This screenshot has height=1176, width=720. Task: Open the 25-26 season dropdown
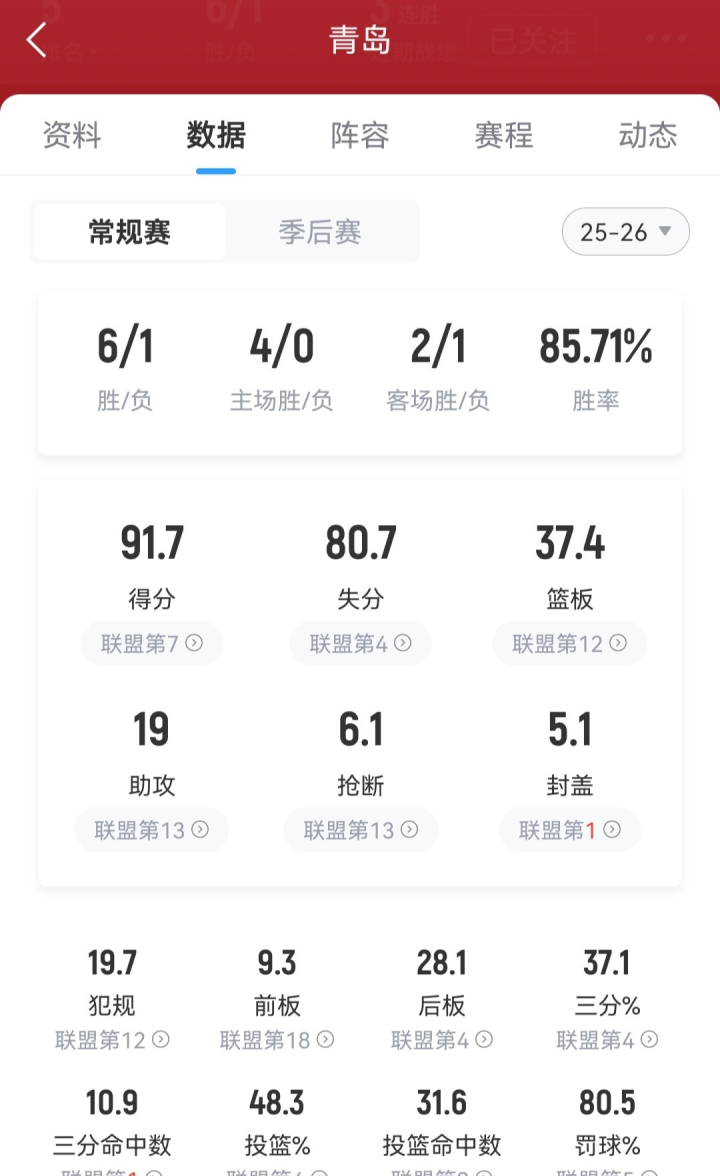pyautogui.click(x=626, y=232)
